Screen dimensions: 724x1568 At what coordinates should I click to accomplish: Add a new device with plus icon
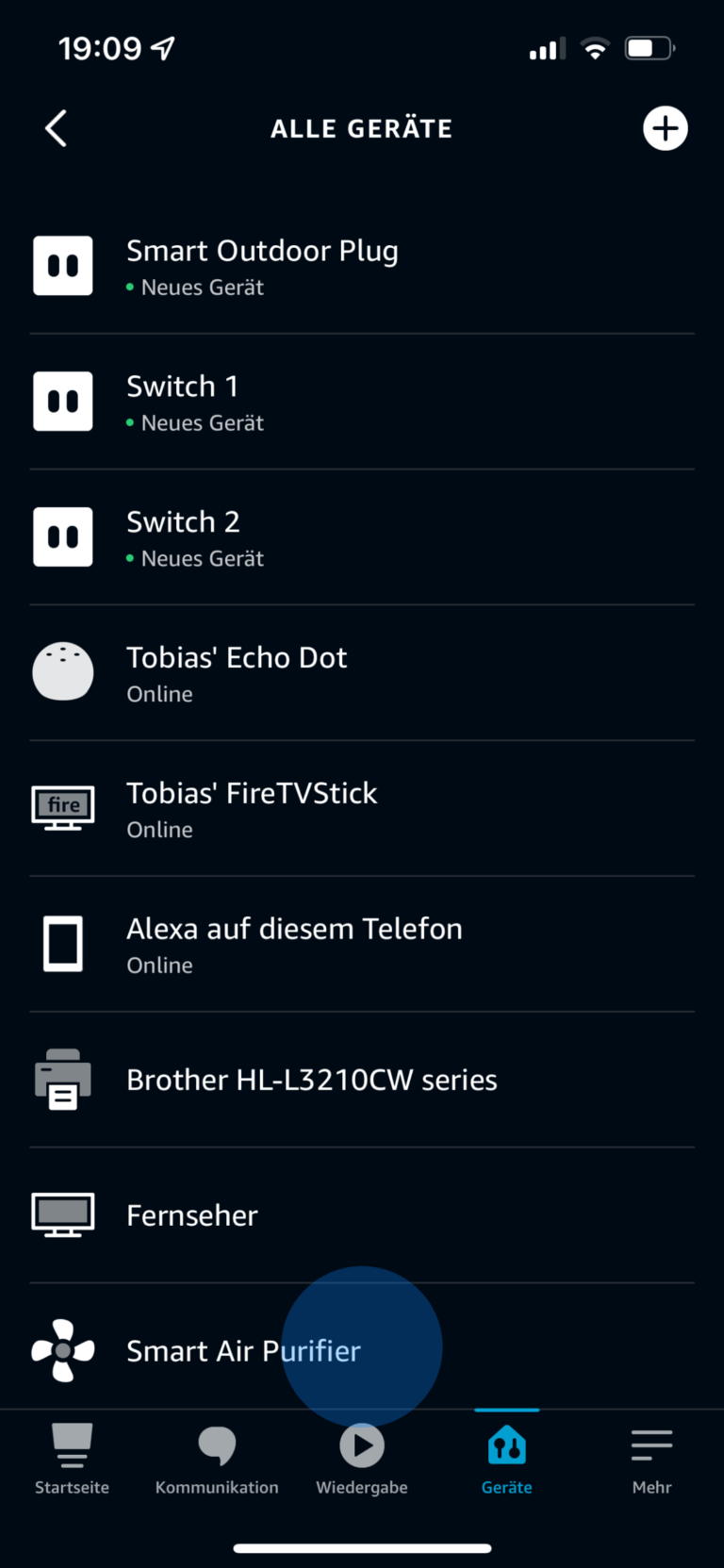point(665,128)
